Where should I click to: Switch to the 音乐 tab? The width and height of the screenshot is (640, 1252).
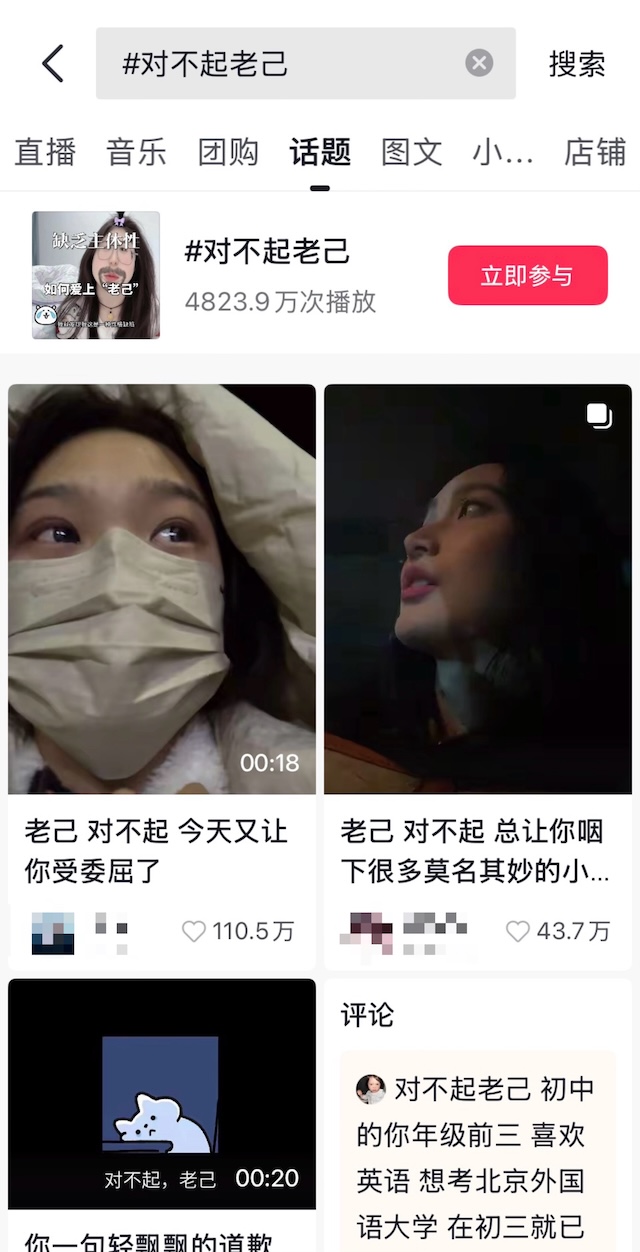tap(136, 152)
